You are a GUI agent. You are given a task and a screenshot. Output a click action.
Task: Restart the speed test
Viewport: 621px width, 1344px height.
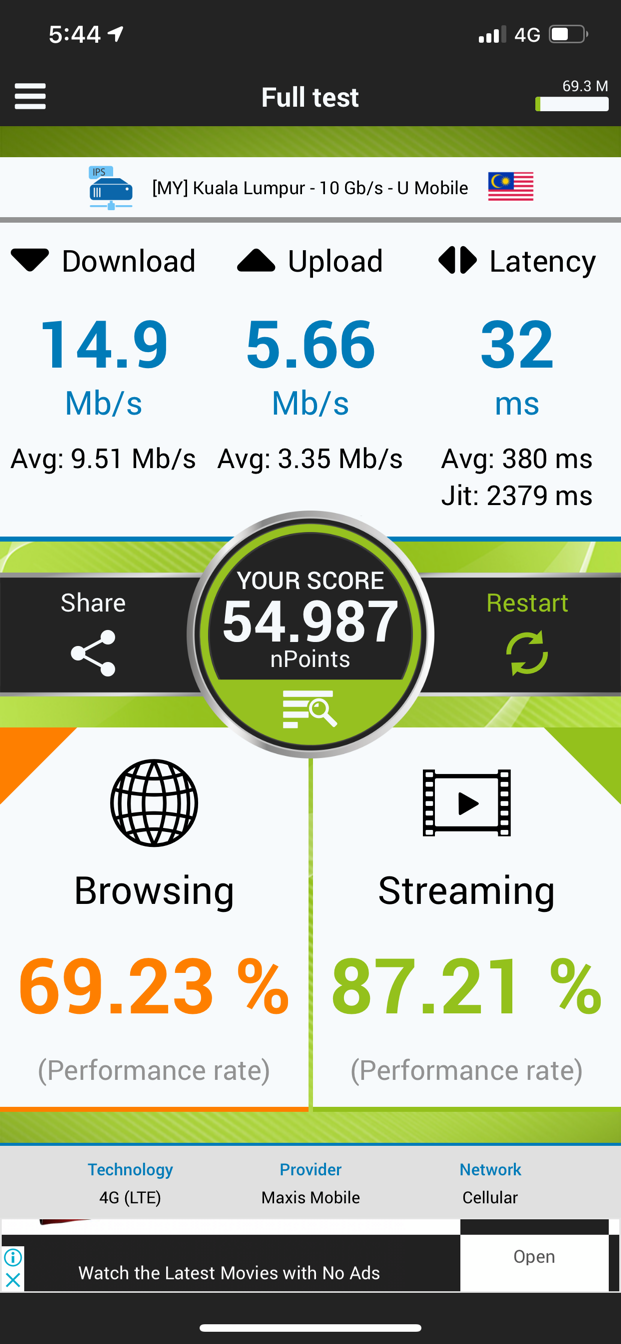click(x=527, y=633)
